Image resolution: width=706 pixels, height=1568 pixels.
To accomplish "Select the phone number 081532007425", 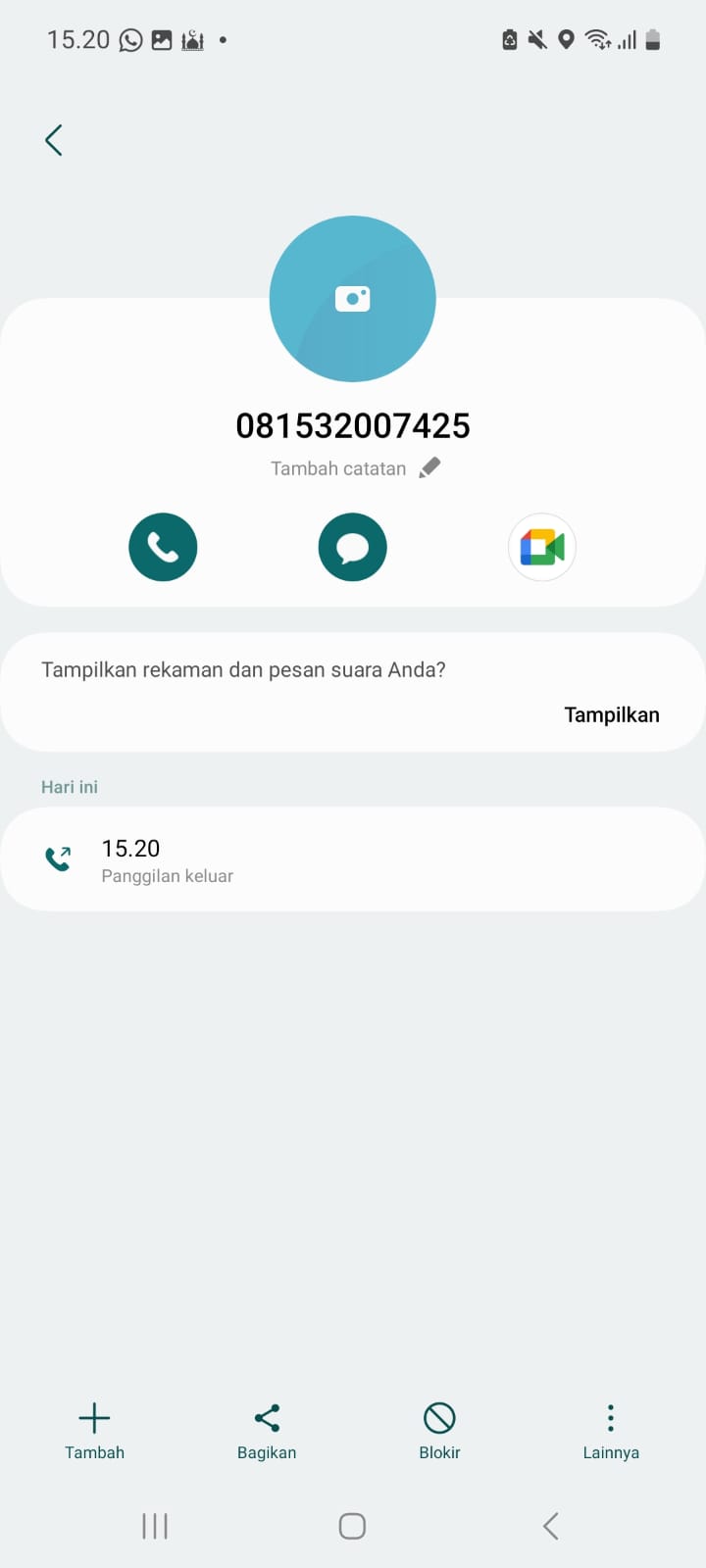I will [353, 425].
